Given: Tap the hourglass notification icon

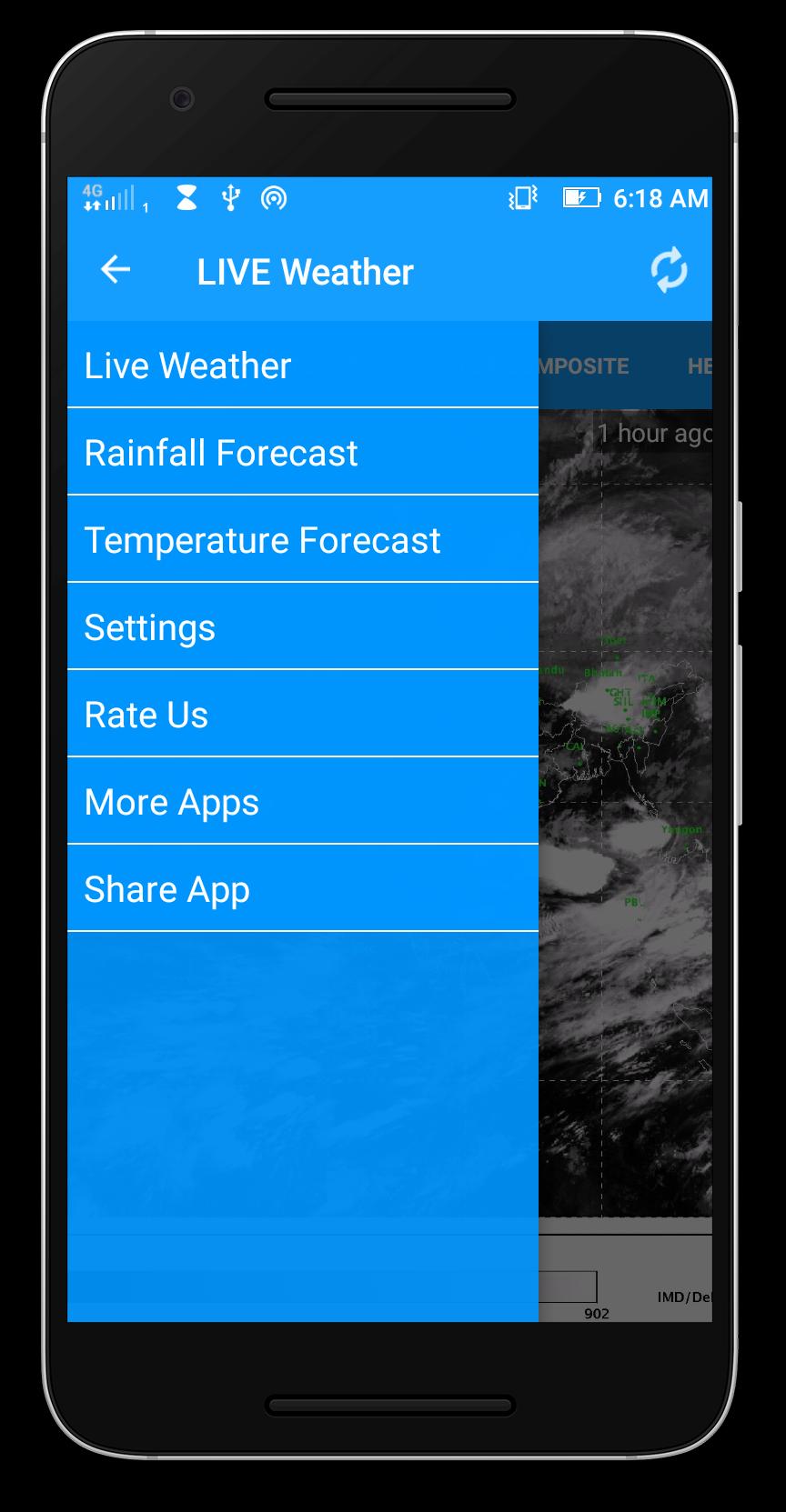Looking at the screenshot, I should (x=186, y=198).
